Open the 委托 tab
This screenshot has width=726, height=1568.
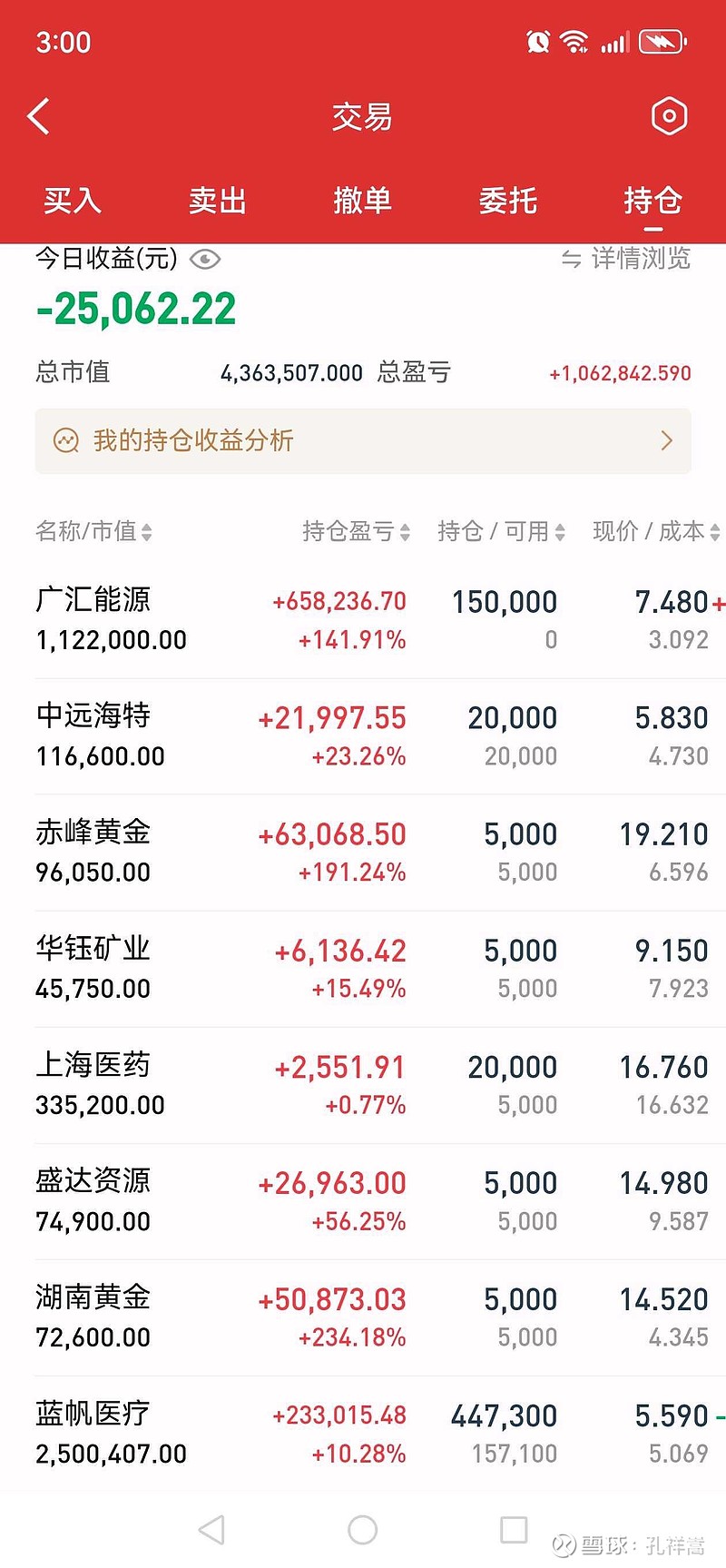pyautogui.click(x=509, y=201)
